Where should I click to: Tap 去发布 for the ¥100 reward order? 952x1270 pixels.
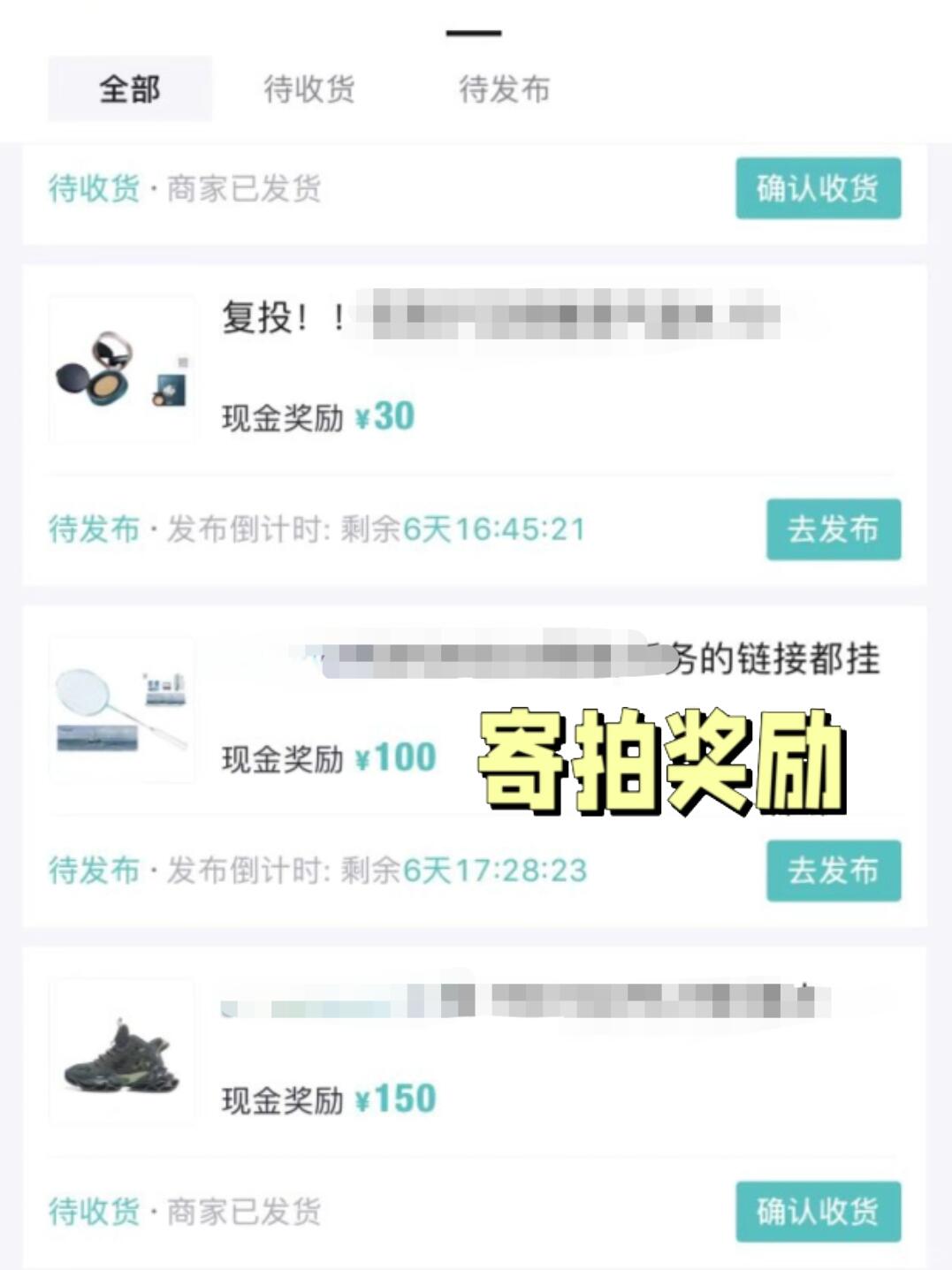(x=833, y=871)
